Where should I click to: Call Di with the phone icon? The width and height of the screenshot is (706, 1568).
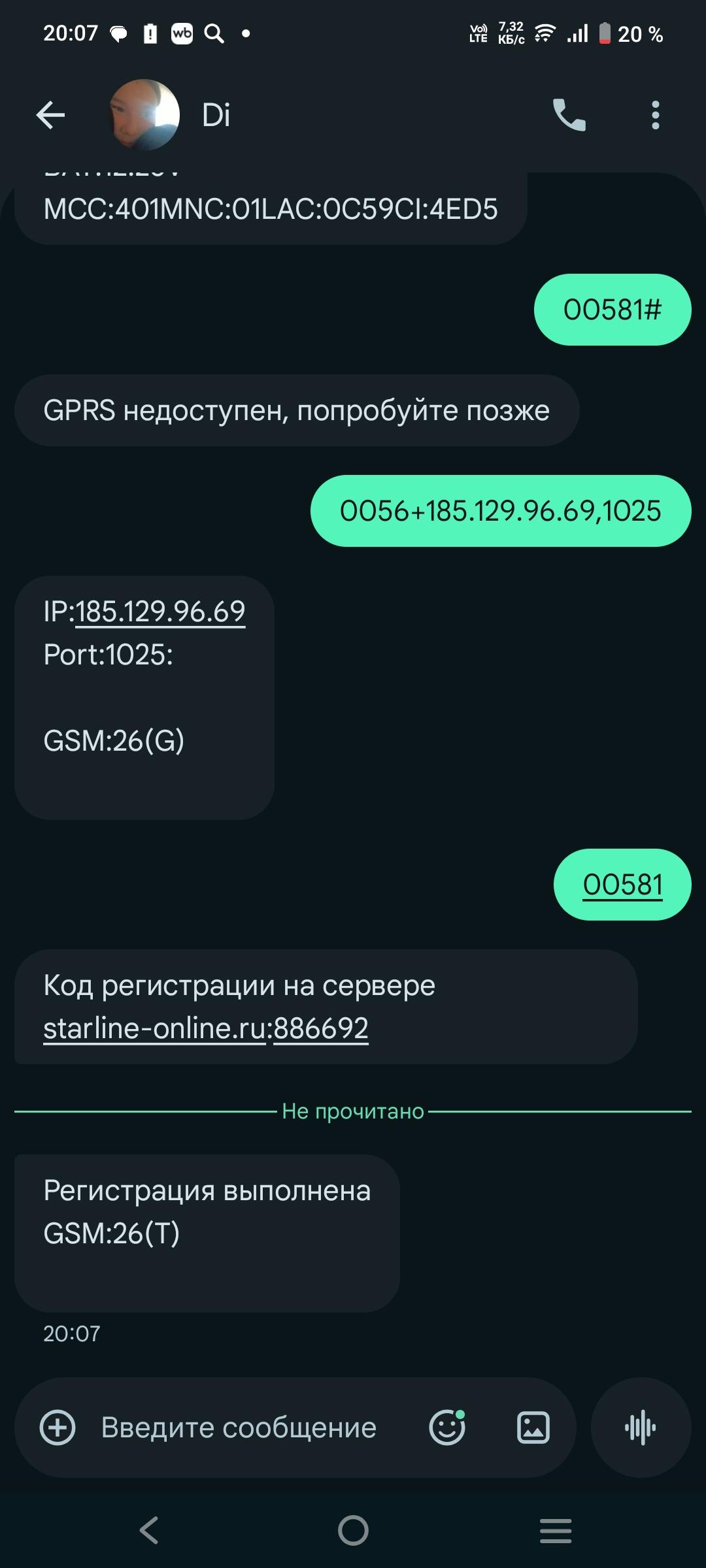point(569,116)
